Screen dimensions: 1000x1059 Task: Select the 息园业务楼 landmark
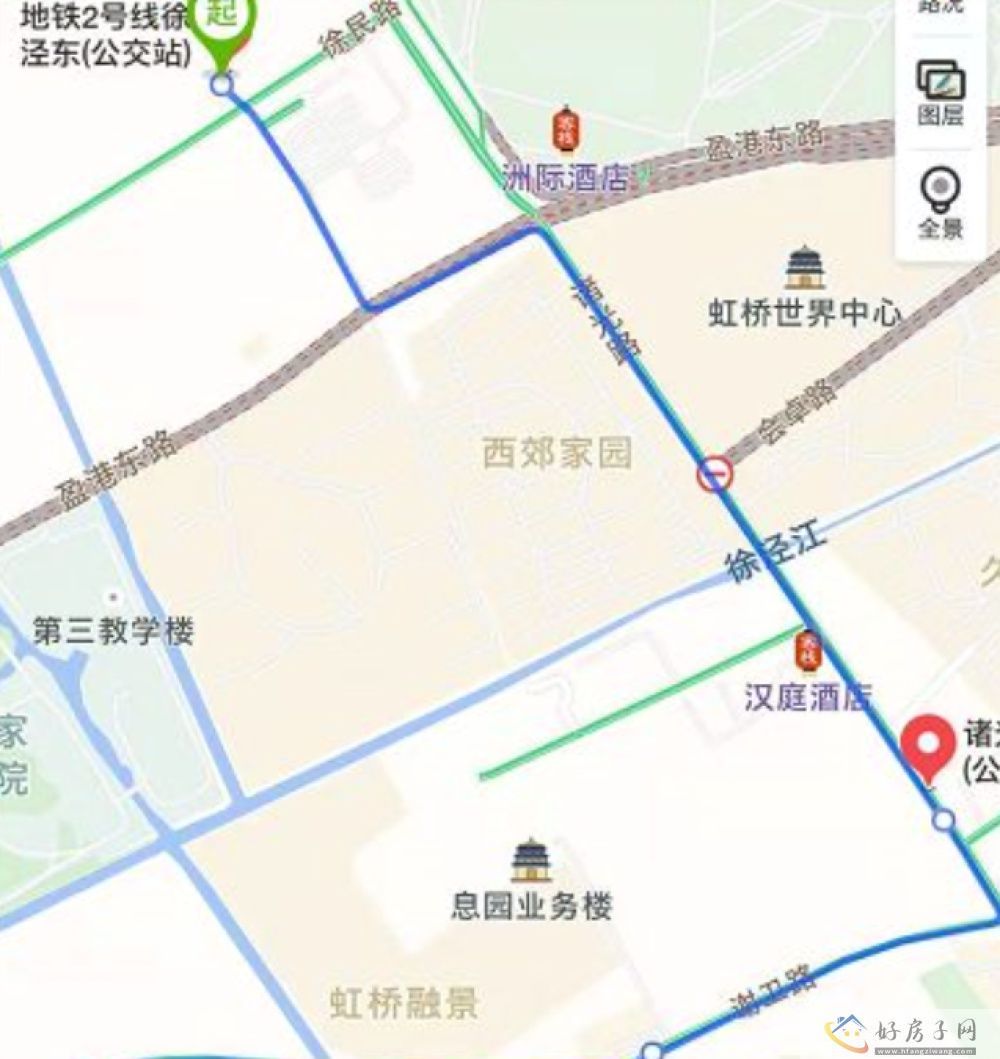coord(531,861)
